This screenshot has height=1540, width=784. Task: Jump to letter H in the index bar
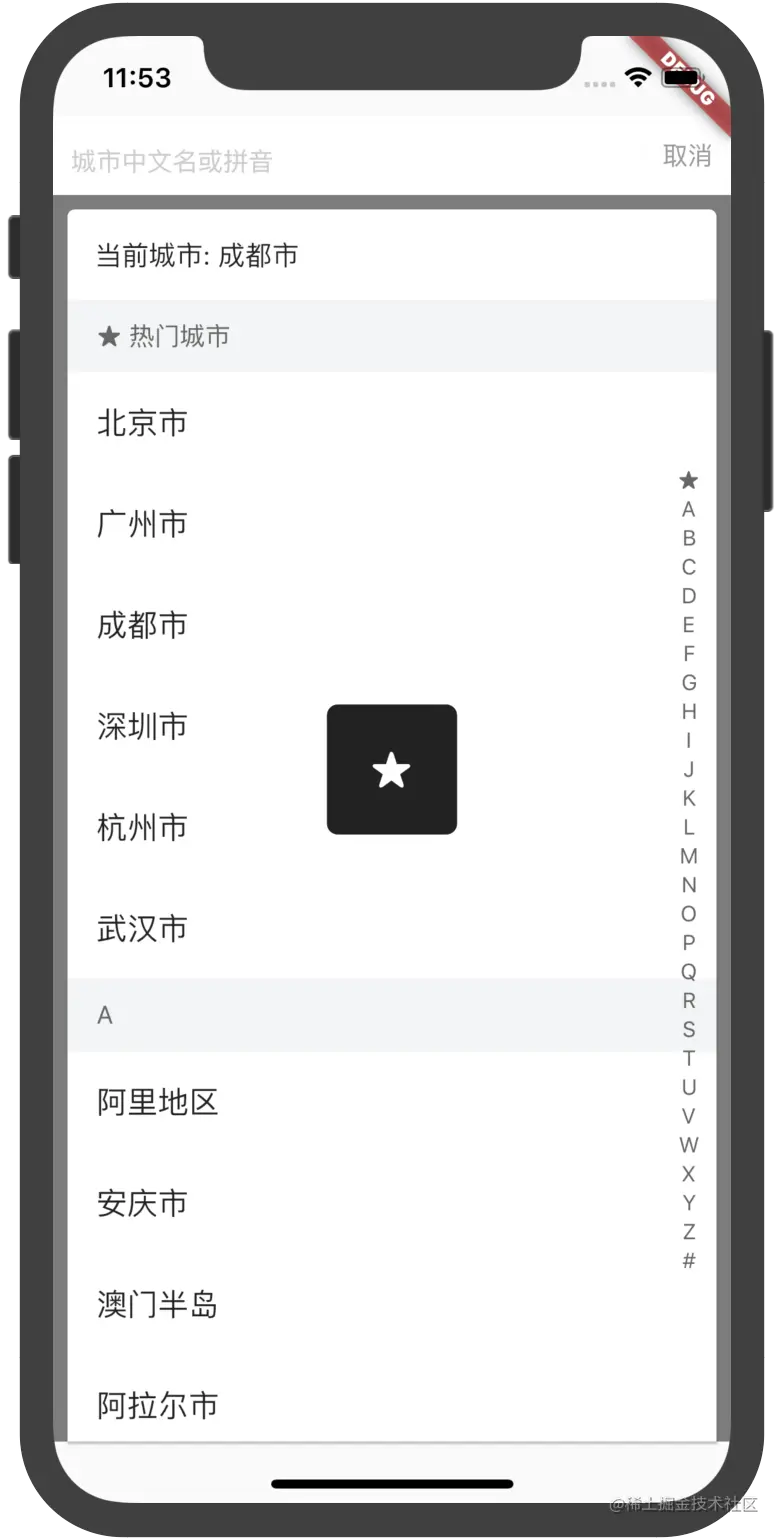tap(688, 712)
